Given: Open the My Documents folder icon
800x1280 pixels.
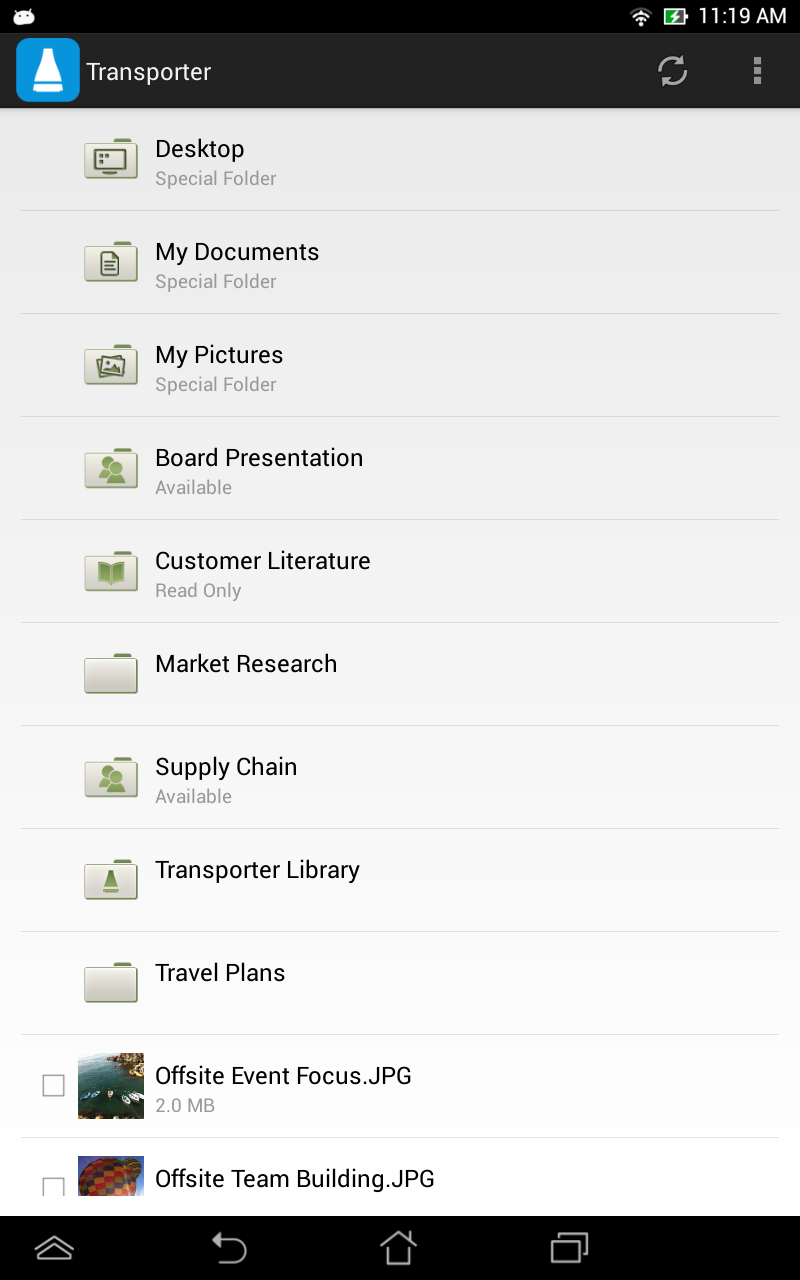Looking at the screenshot, I should point(110,262).
